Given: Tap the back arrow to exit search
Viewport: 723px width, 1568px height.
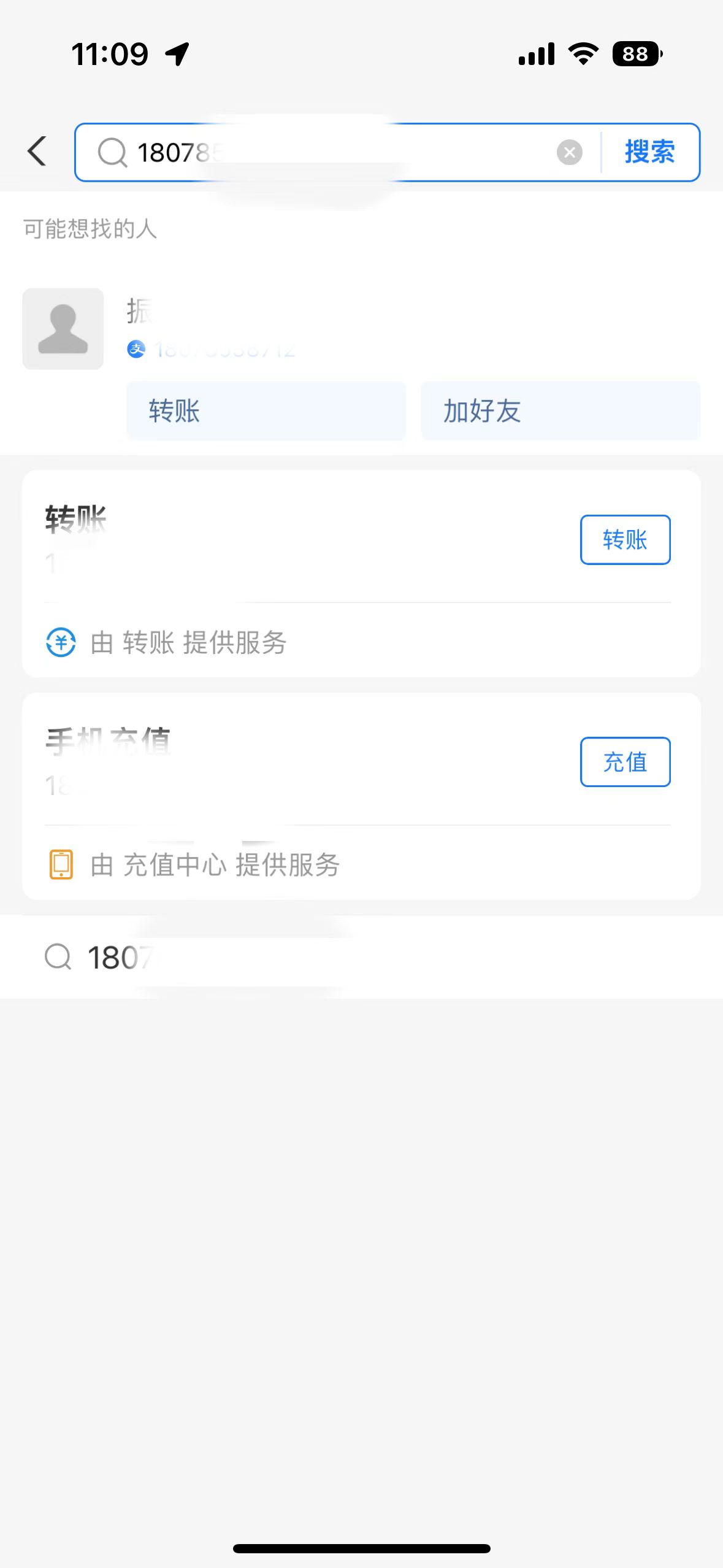Looking at the screenshot, I should tap(37, 152).
